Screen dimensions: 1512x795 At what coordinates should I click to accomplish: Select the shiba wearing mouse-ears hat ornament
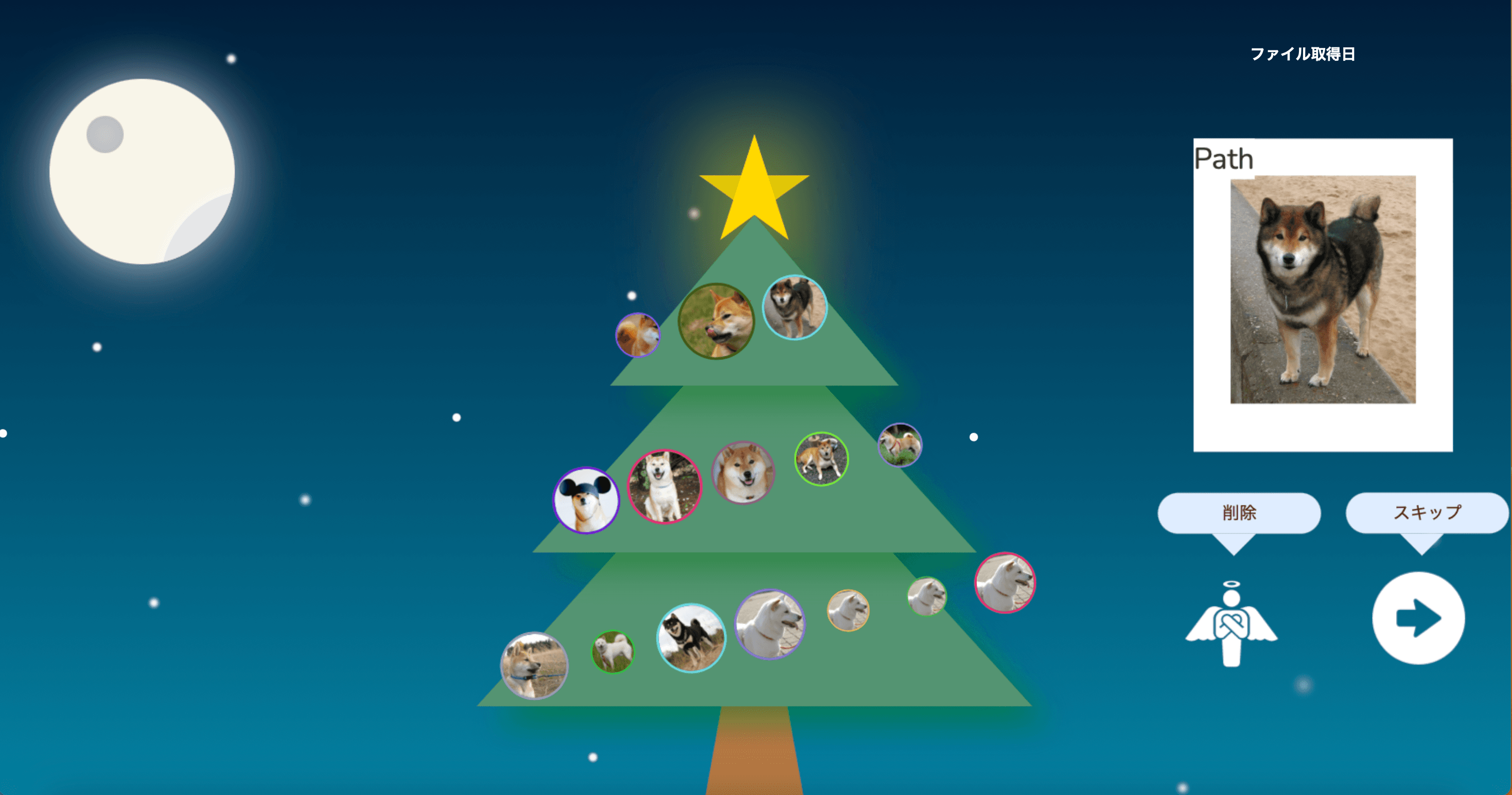pos(586,501)
